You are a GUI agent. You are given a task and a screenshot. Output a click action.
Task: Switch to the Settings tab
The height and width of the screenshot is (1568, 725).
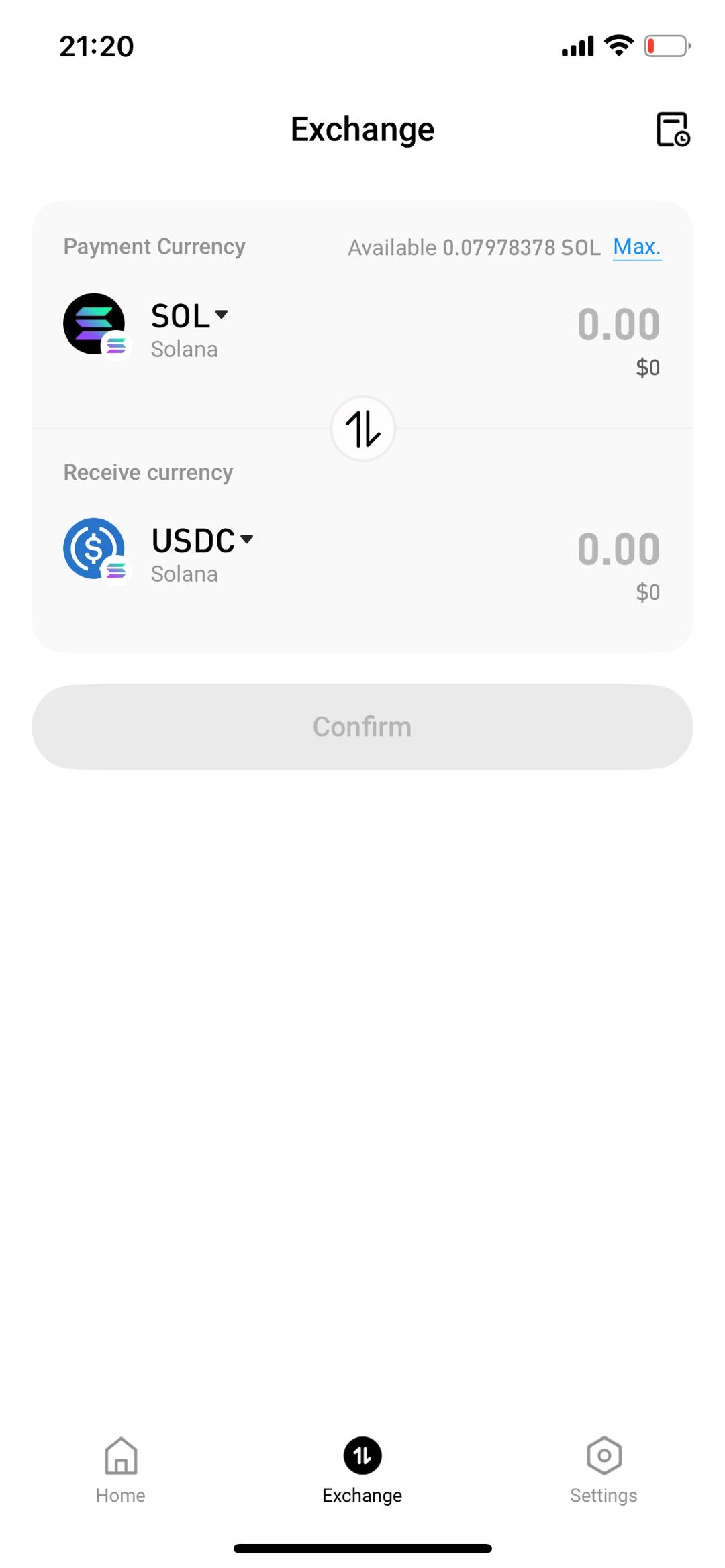[603, 1469]
